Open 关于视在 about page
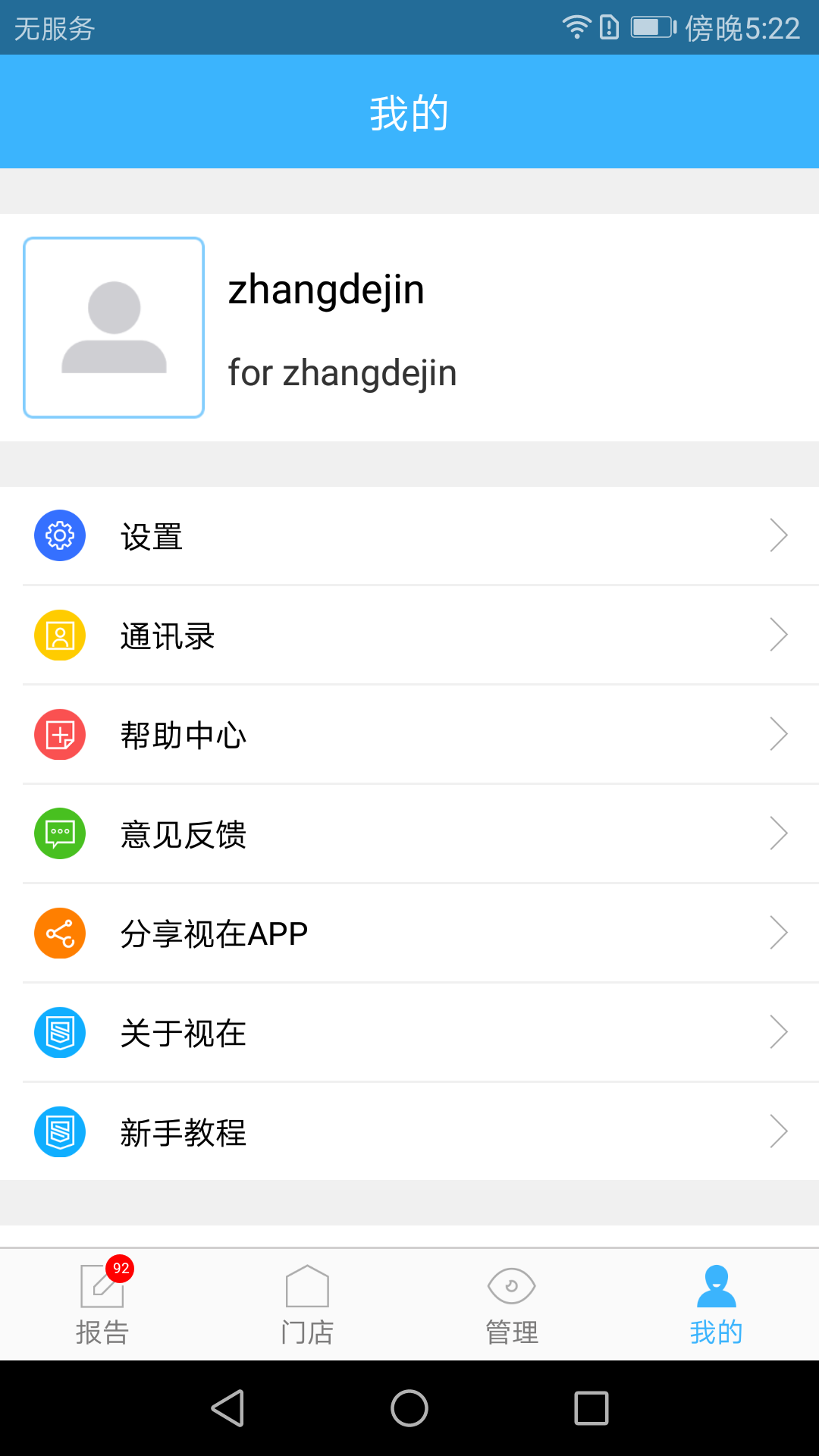The image size is (819, 1456). point(409,1033)
